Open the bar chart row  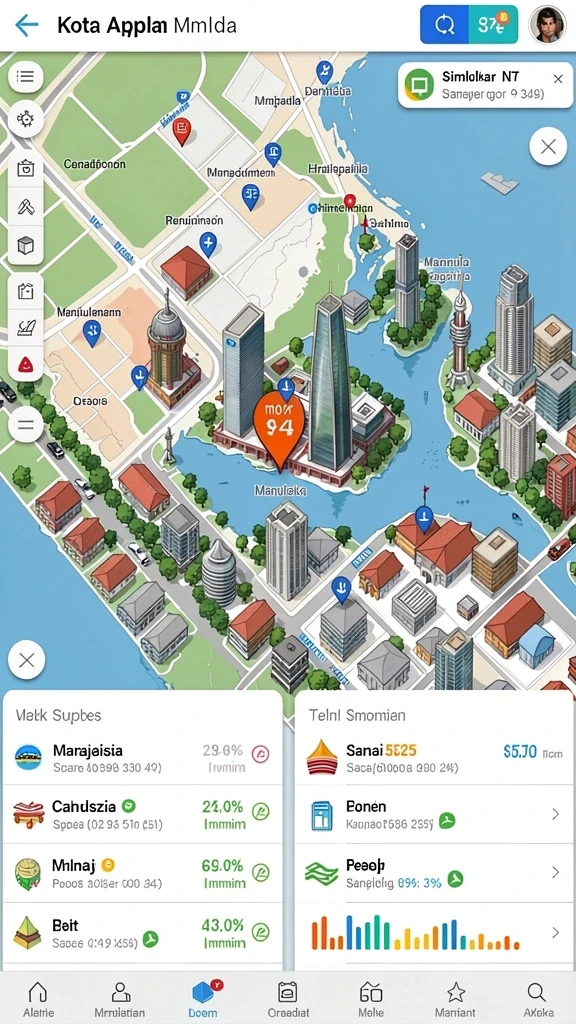(x=434, y=933)
